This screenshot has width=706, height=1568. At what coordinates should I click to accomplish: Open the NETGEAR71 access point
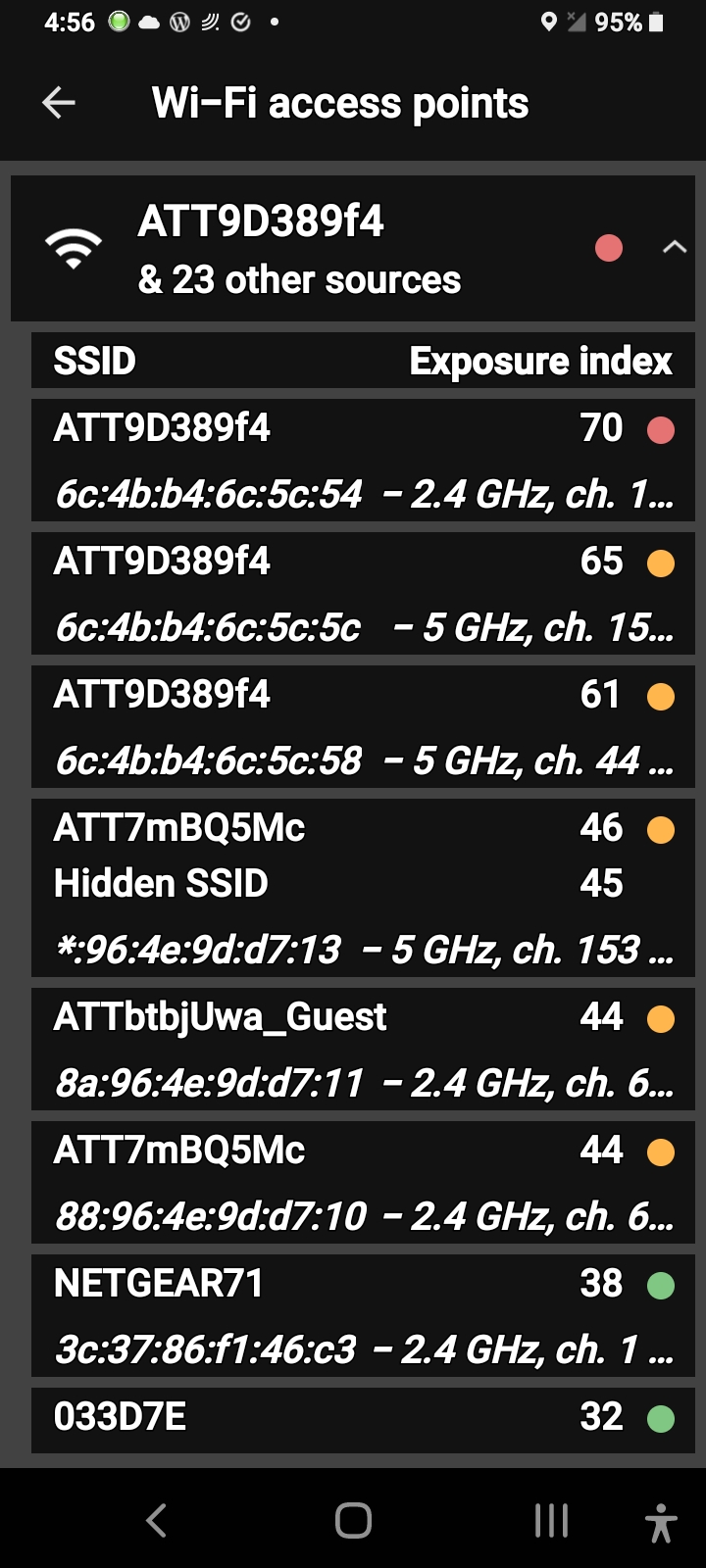(x=363, y=1315)
